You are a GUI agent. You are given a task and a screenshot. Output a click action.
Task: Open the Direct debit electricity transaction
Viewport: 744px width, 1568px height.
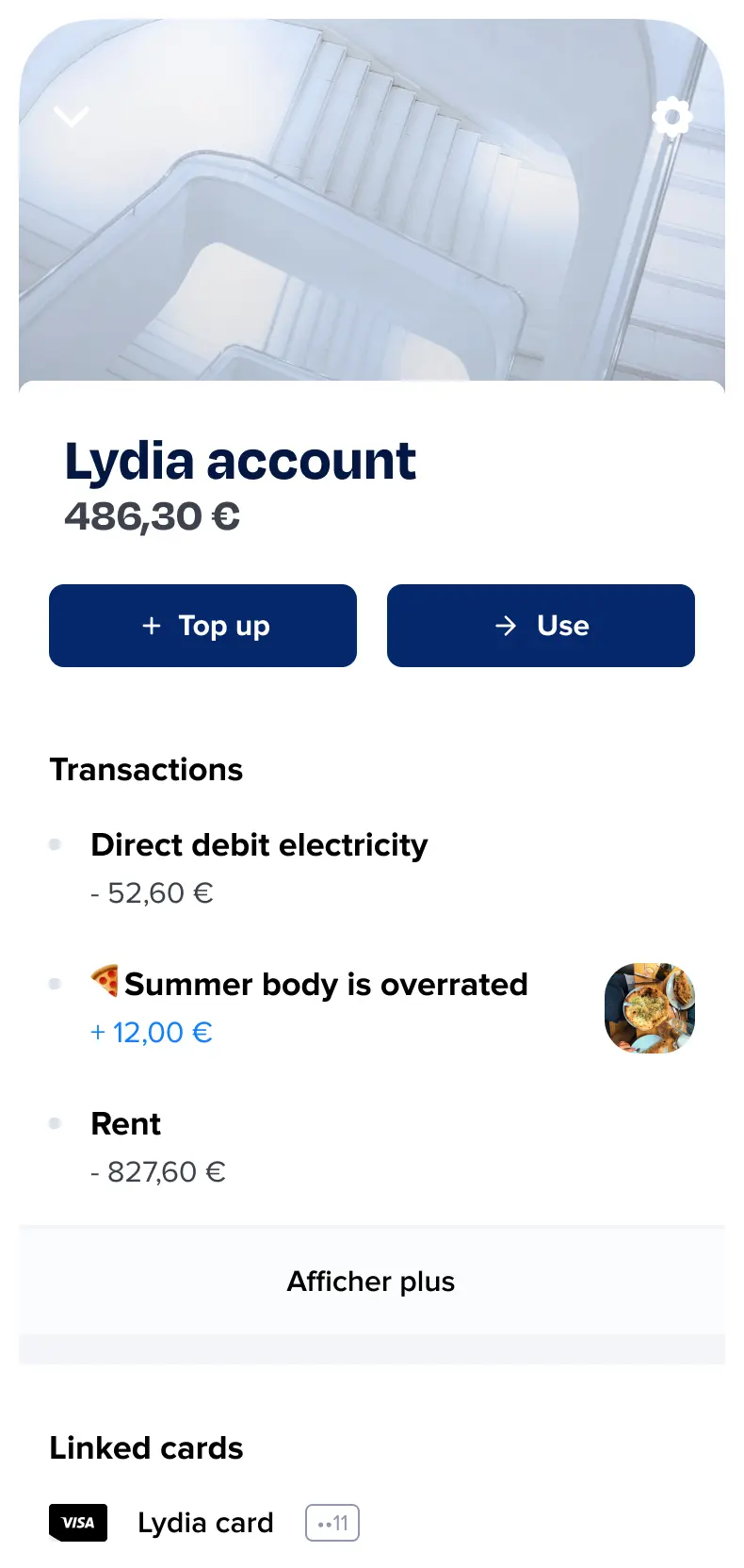click(x=372, y=869)
